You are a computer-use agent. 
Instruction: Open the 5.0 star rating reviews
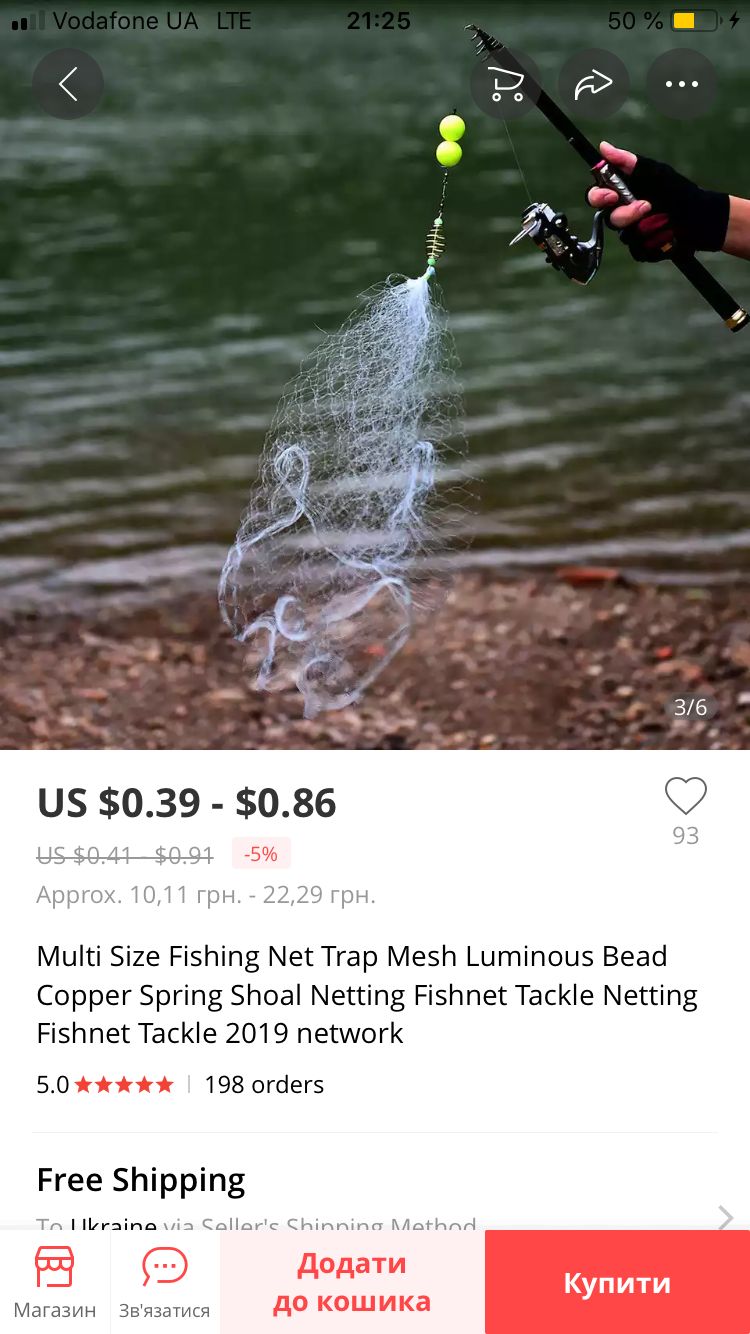pyautogui.click(x=105, y=1085)
